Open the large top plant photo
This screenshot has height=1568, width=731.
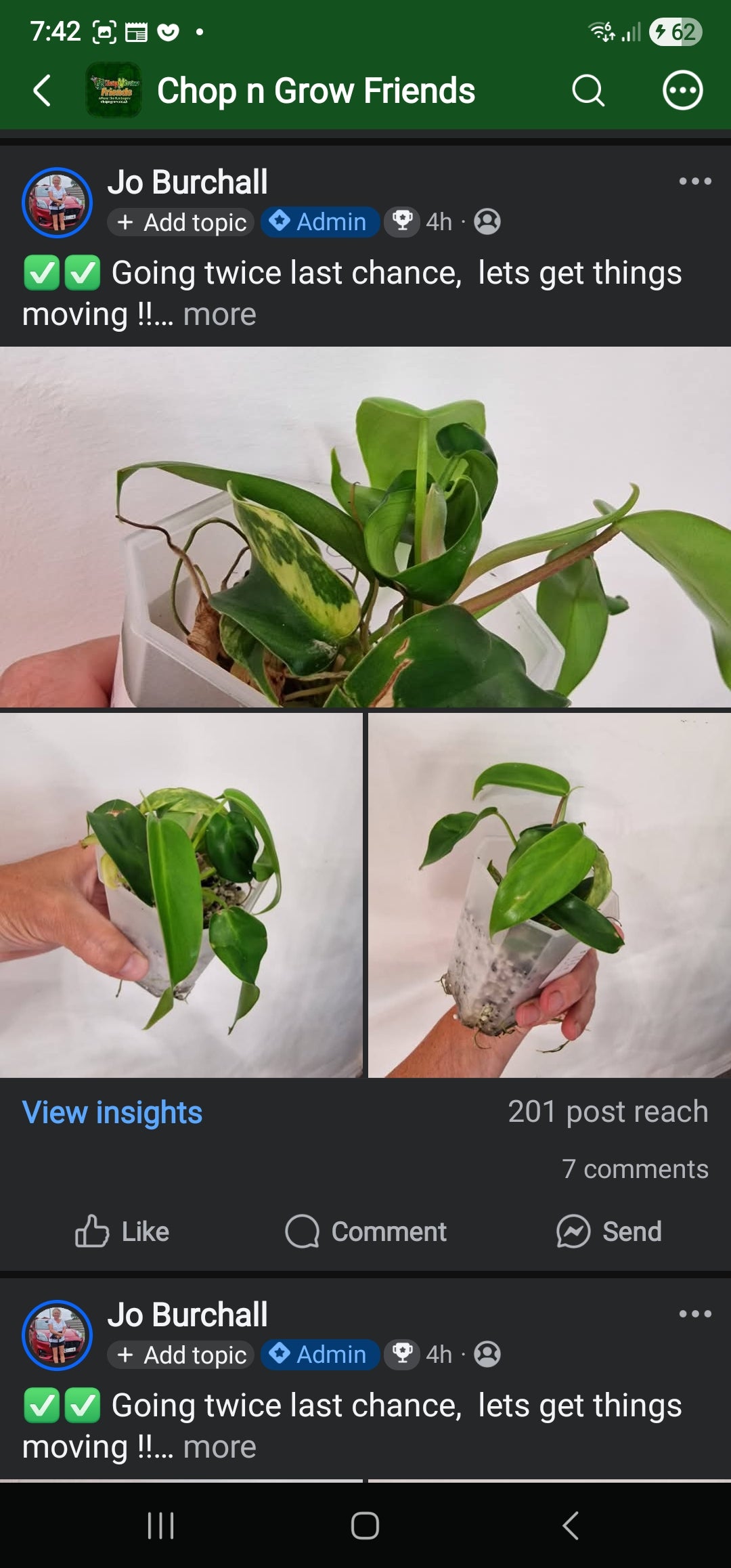point(365,527)
